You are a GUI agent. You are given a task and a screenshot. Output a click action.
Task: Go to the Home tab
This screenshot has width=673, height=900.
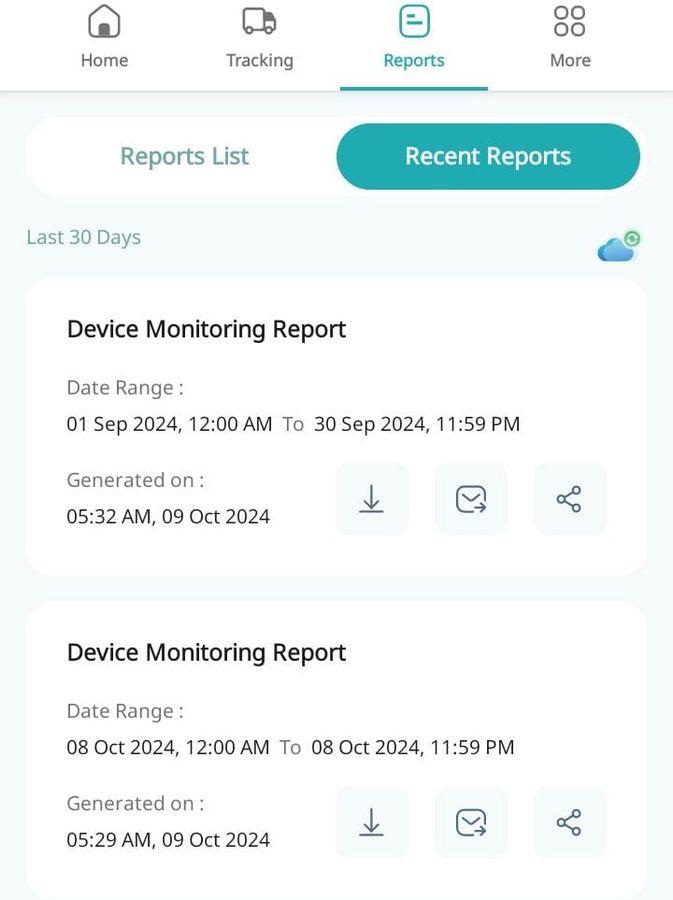tap(104, 40)
